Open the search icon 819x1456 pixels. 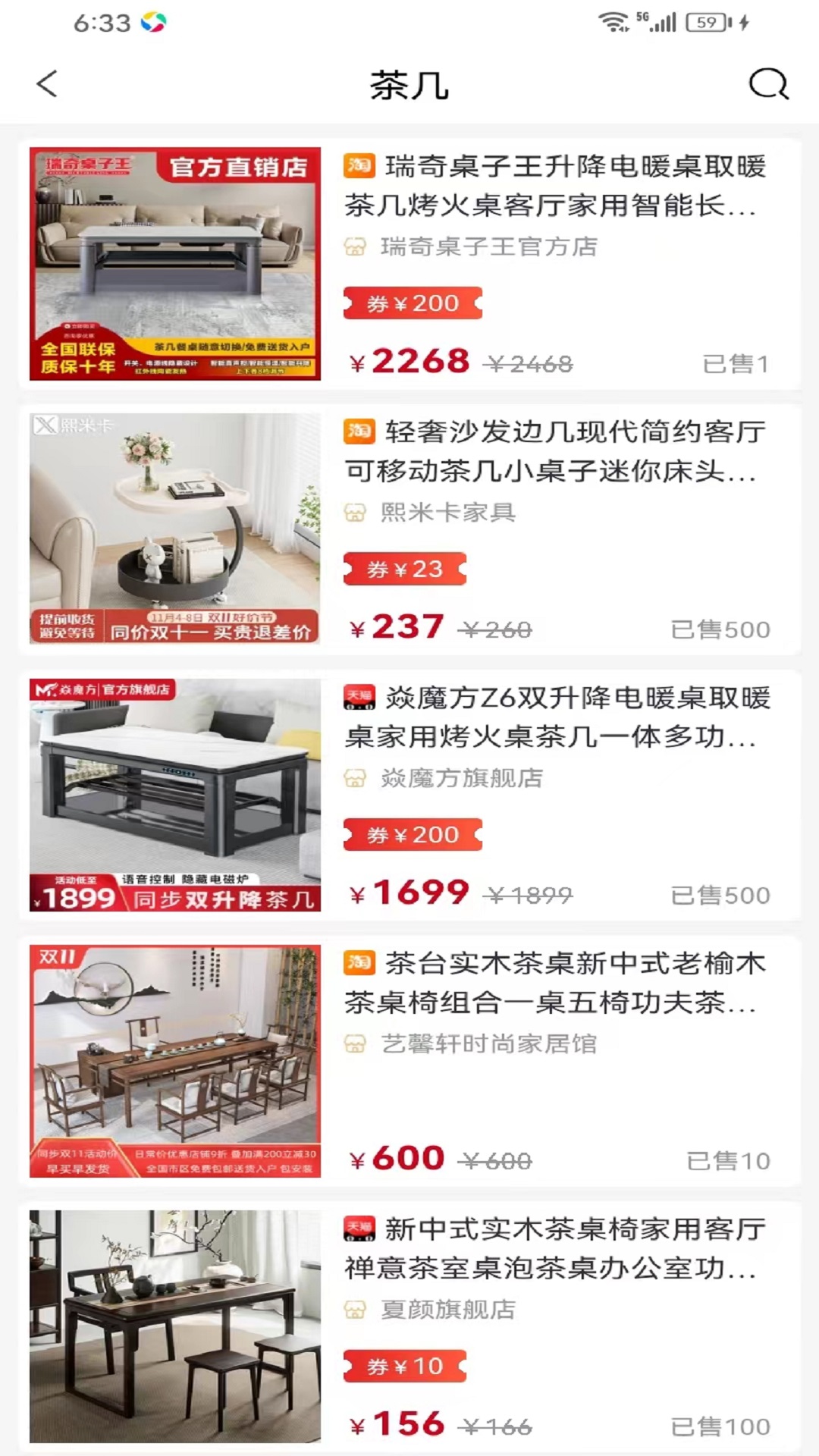click(768, 84)
